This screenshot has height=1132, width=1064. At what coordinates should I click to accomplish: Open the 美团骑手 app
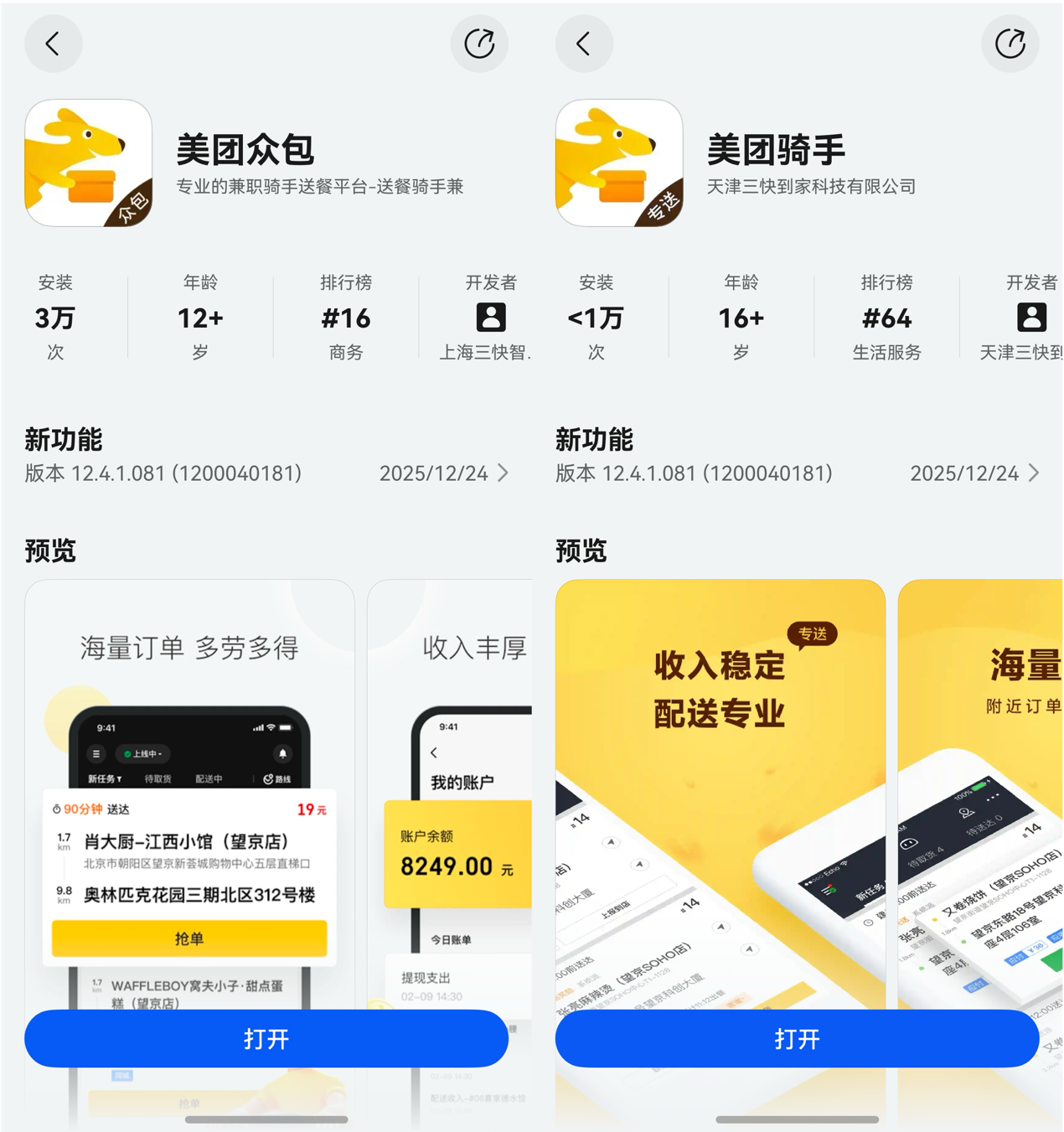click(x=797, y=1038)
